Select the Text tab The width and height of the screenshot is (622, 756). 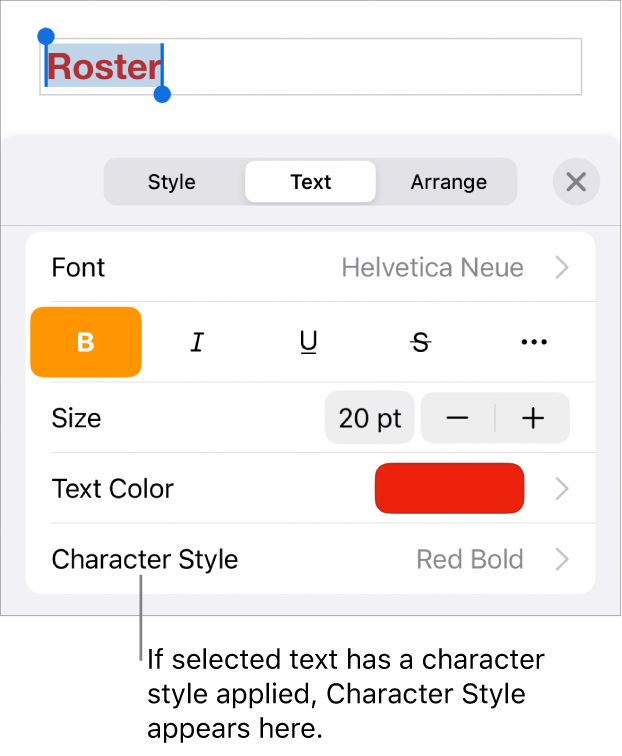pyautogui.click(x=310, y=182)
